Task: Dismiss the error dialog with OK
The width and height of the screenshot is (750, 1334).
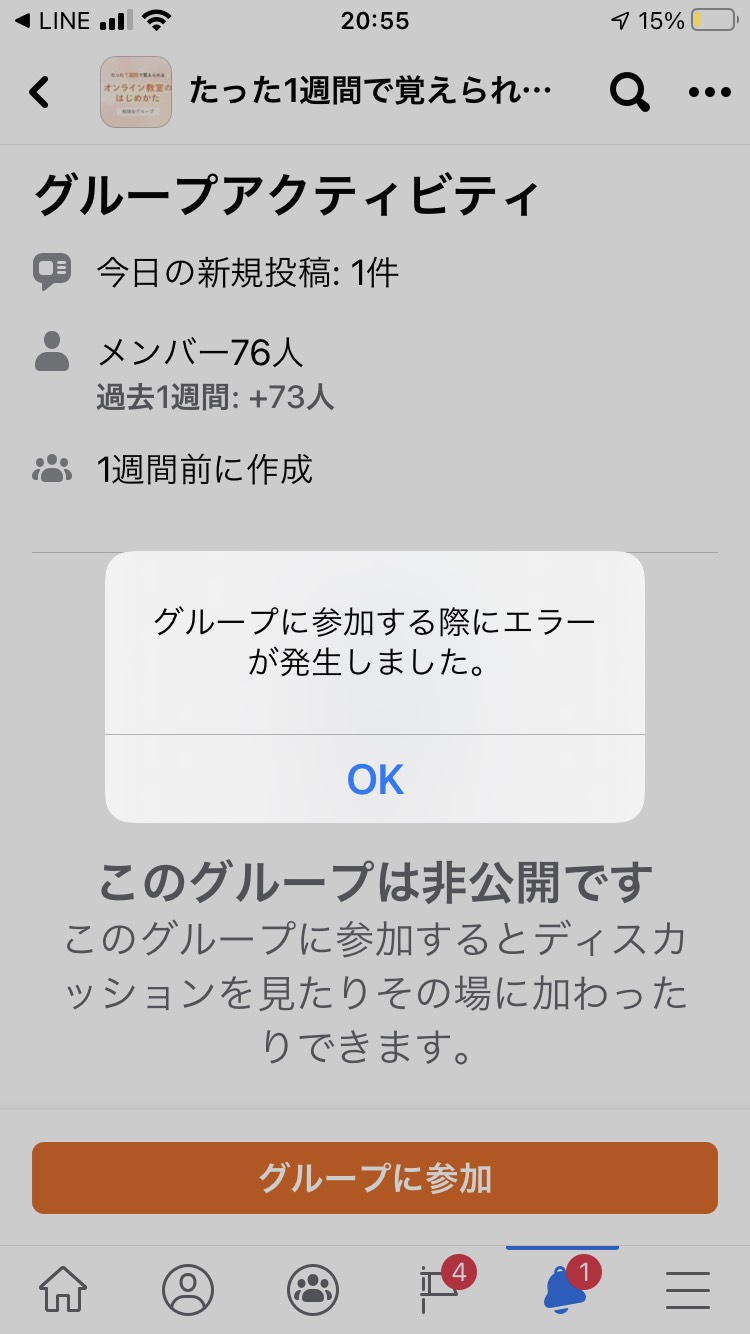Action: pyautogui.click(x=375, y=779)
